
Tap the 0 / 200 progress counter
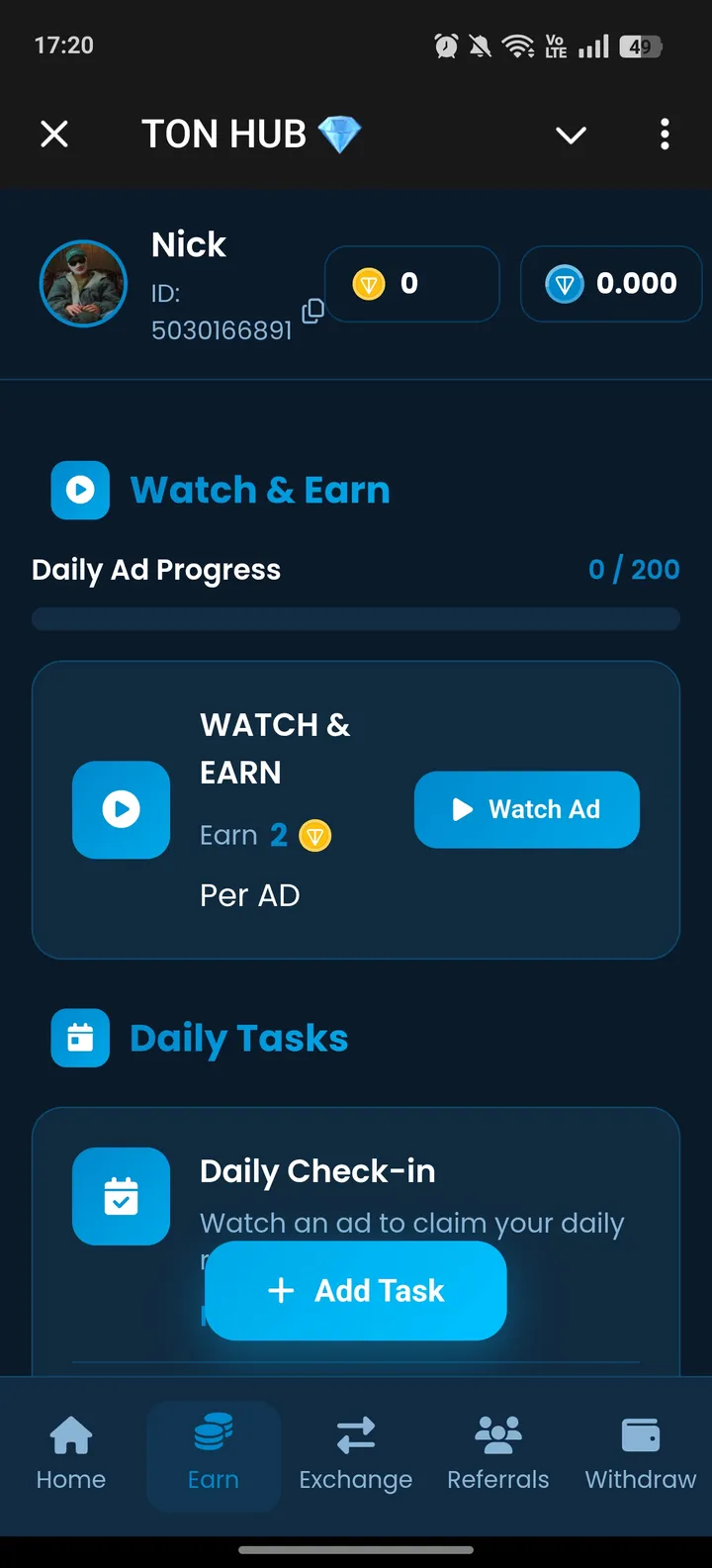coord(634,570)
